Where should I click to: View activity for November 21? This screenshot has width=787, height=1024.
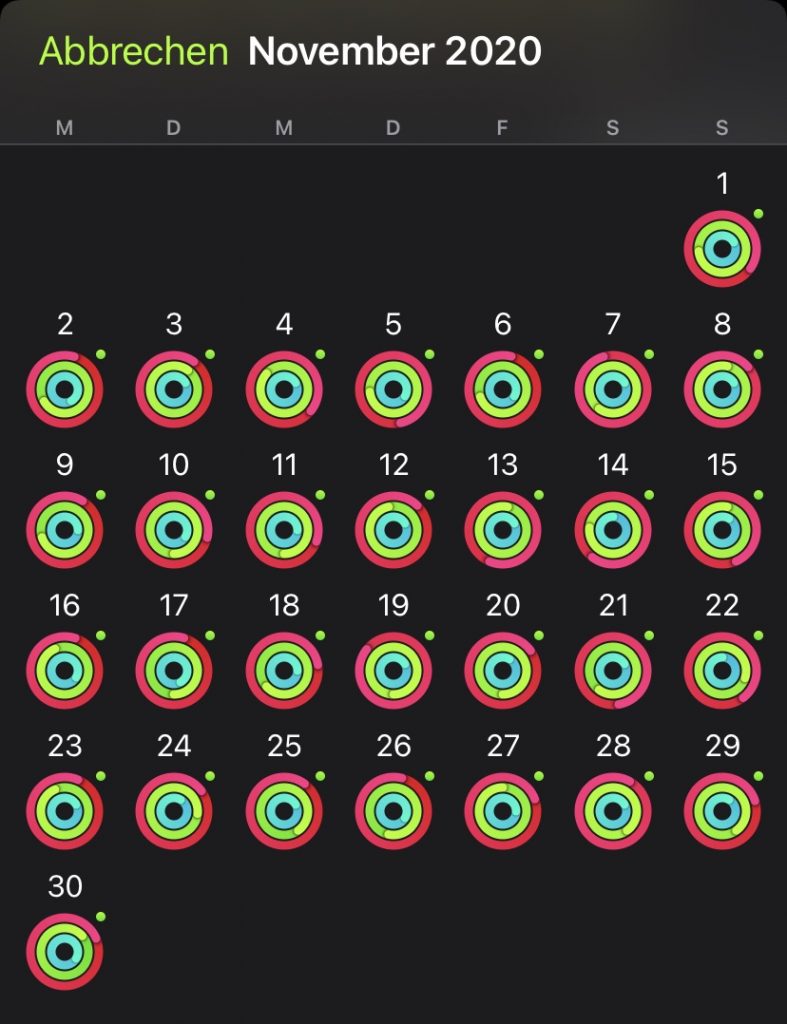[x=613, y=670]
